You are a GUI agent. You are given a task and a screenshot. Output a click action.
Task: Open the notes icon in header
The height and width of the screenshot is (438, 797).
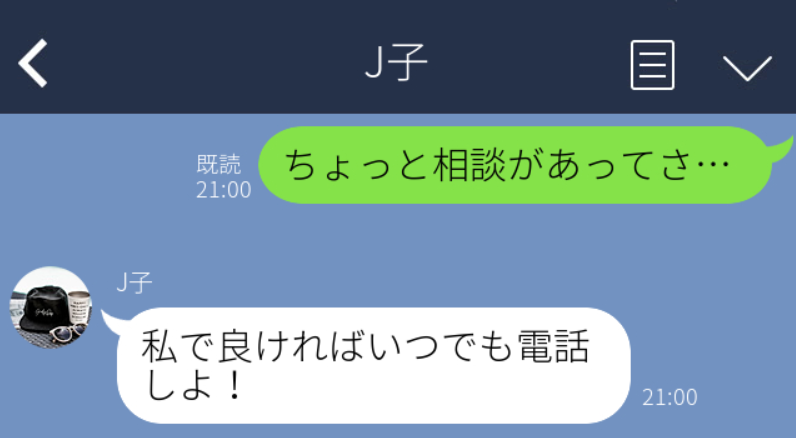point(651,66)
